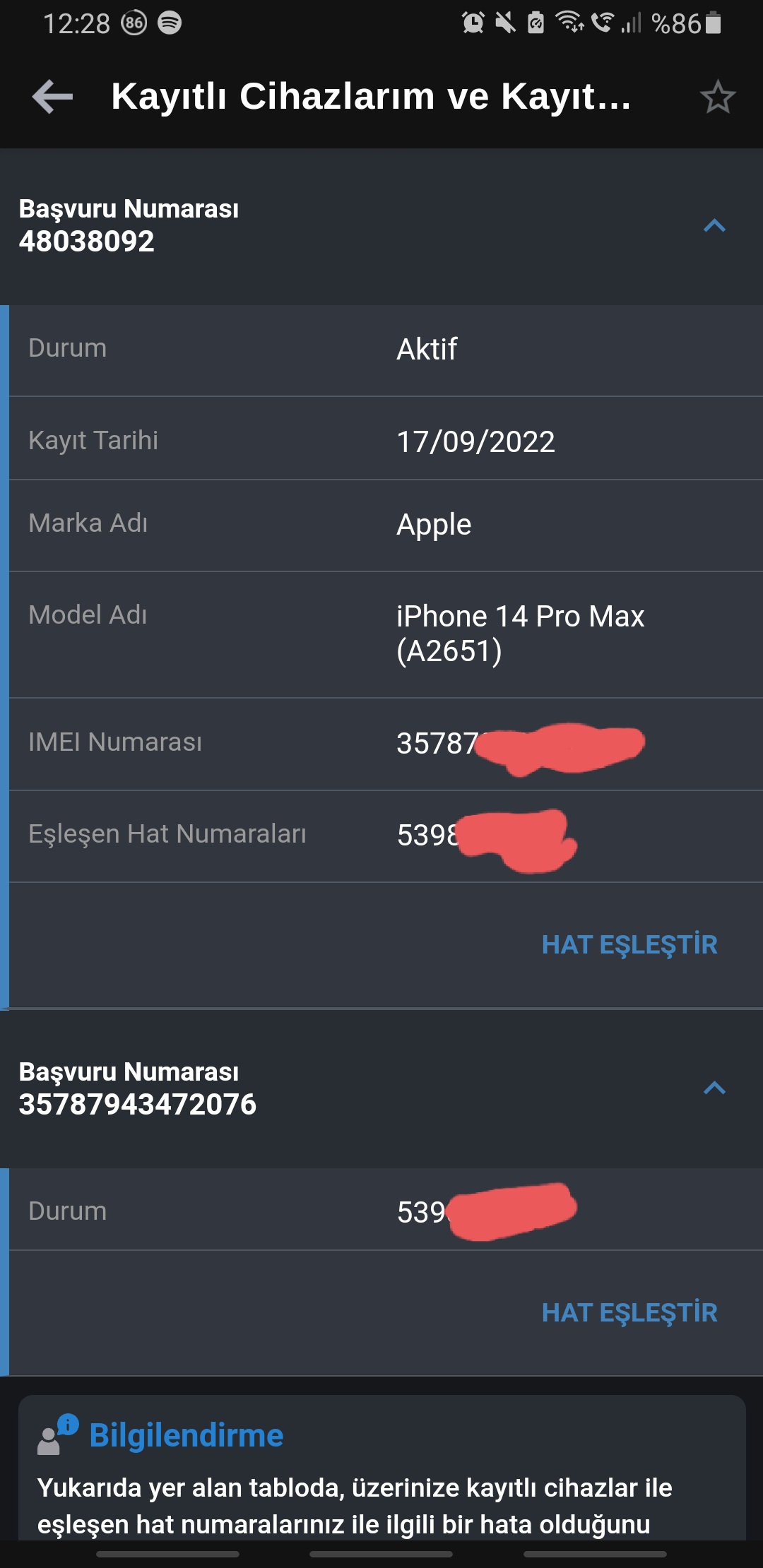
Task: Tap HAT EŞLEŞTİR under application 35787943472076
Action: tap(629, 1312)
